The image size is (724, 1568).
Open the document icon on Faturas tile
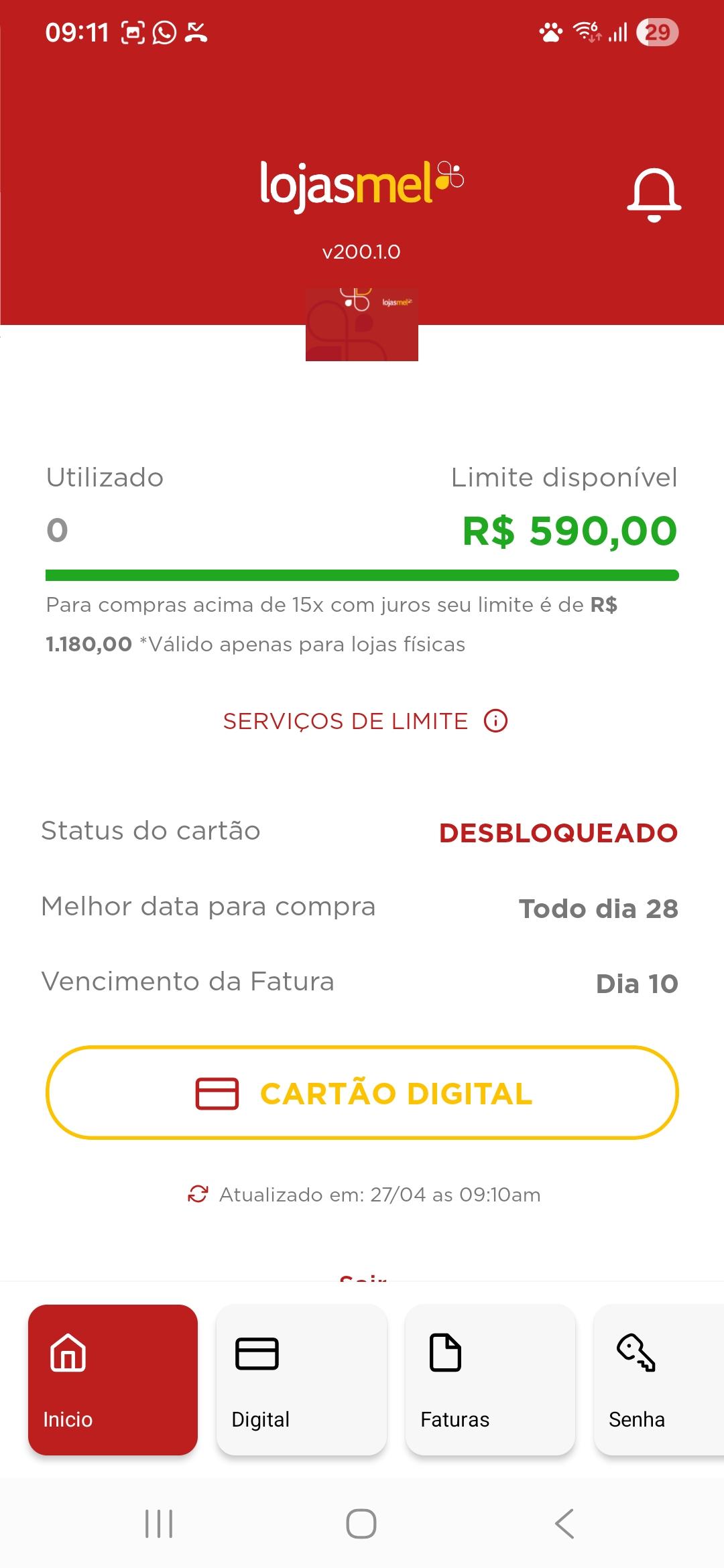[x=444, y=1352]
